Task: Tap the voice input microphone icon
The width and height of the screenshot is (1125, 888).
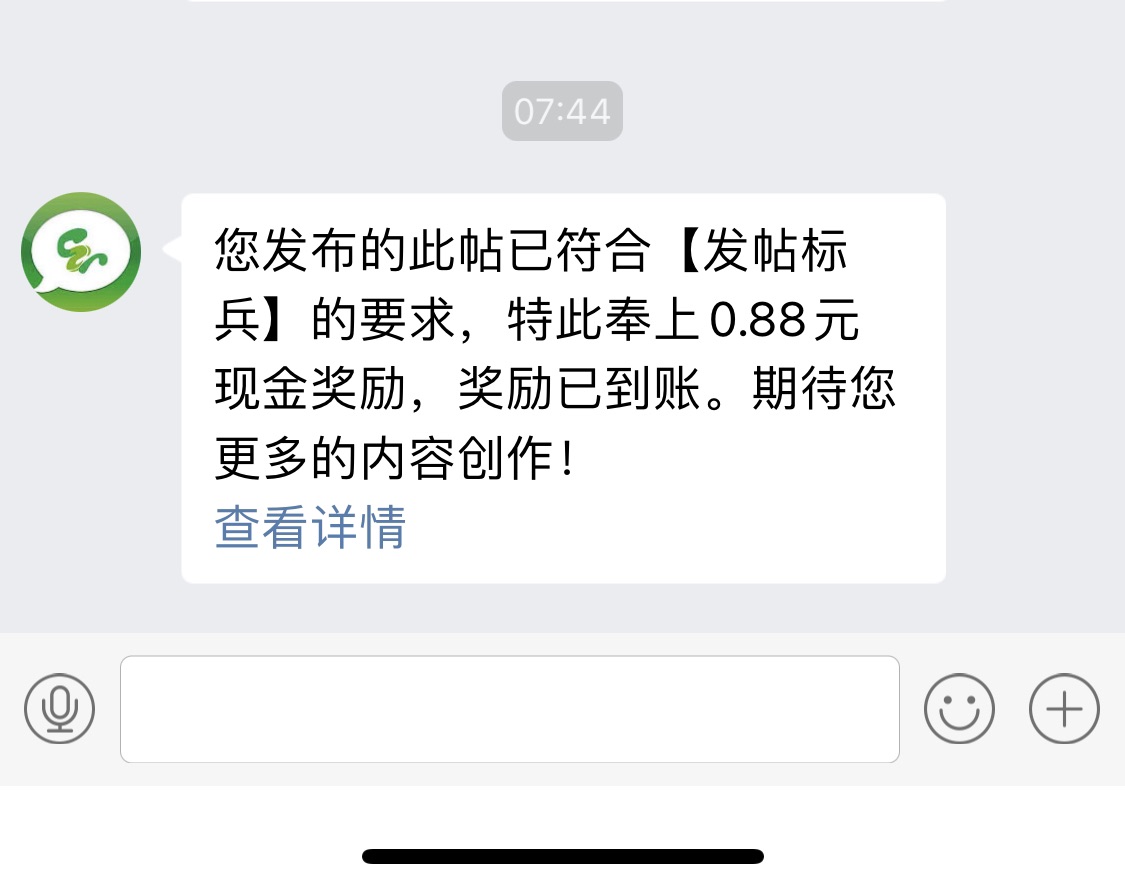Action: tap(60, 709)
